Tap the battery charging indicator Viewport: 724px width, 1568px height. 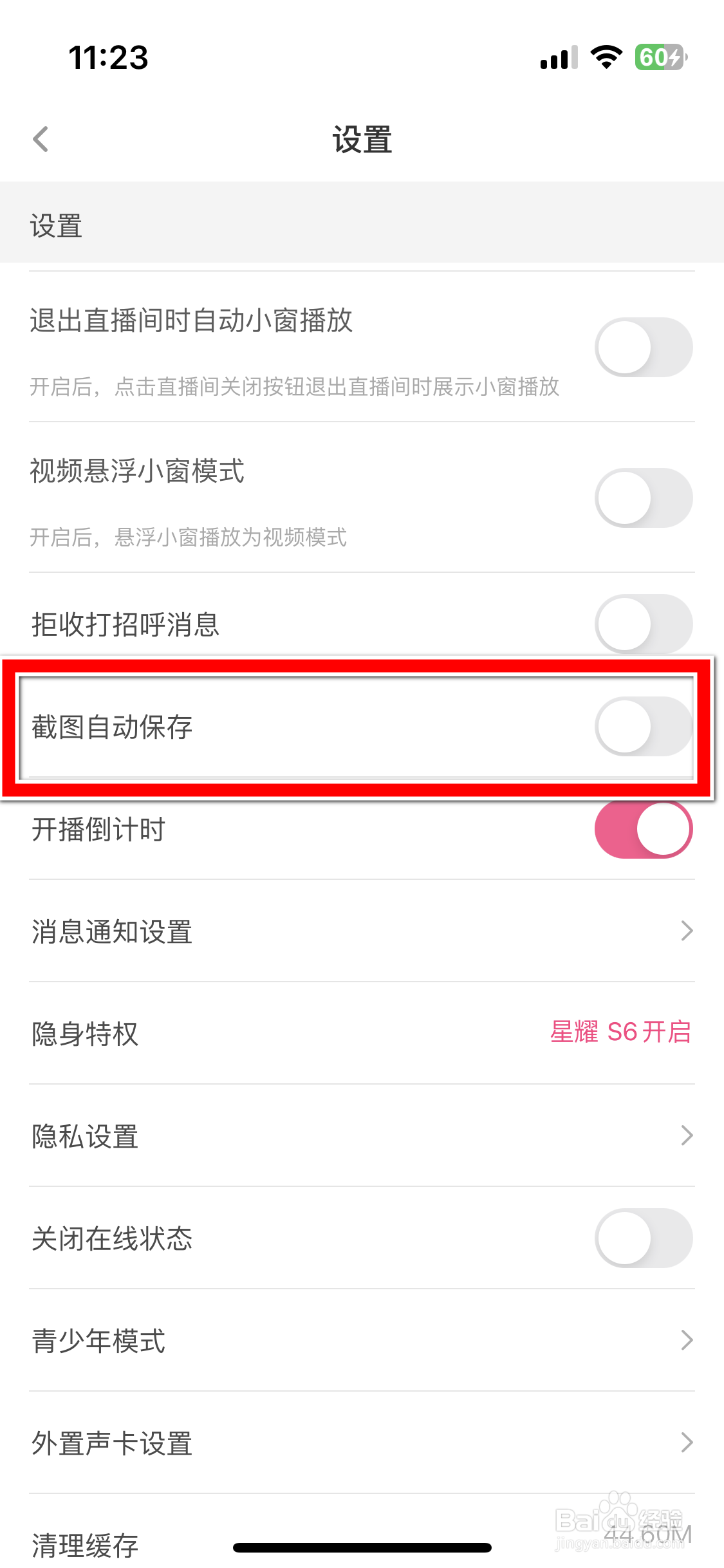click(x=658, y=58)
